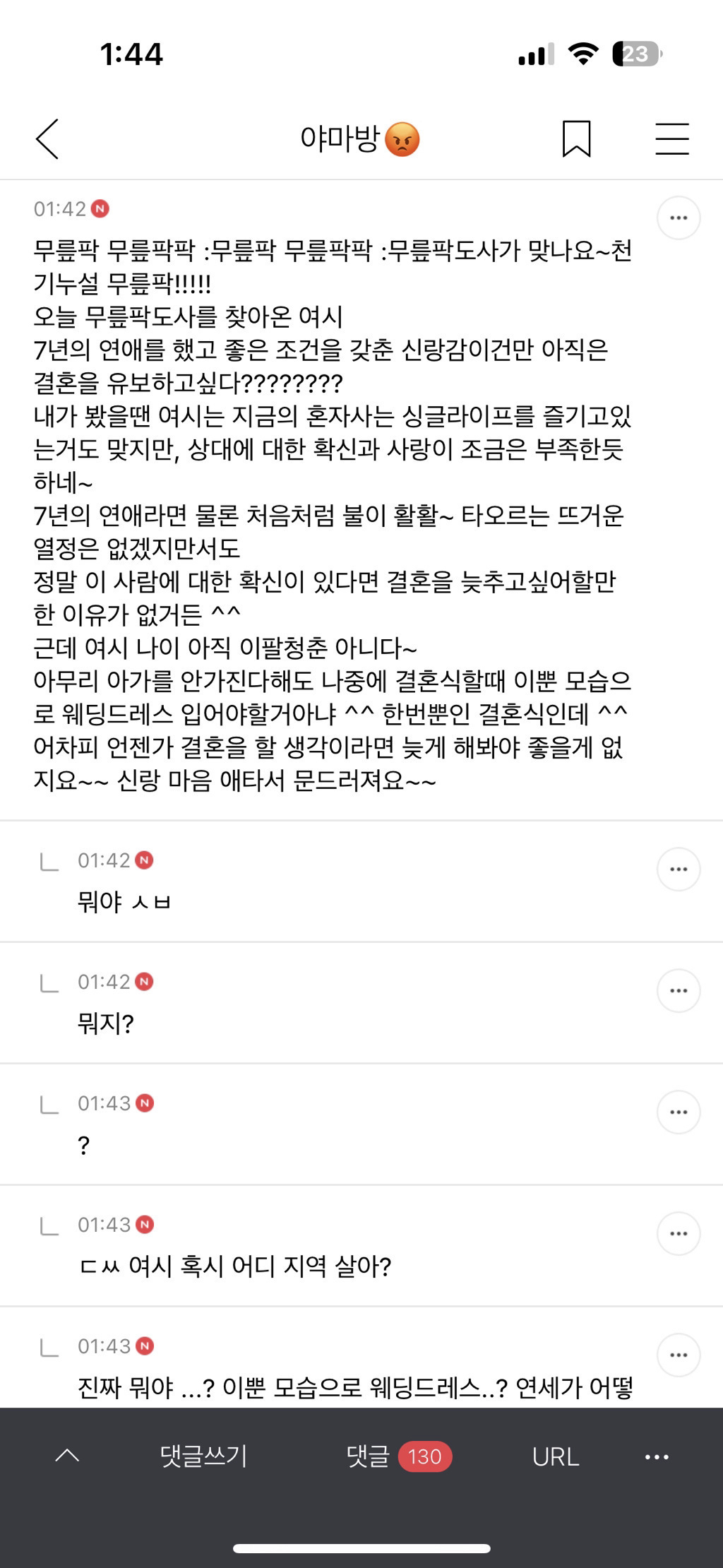Tap the ellipsis icon in the bottom bar
This screenshot has width=723, height=1568.
pos(657,1456)
